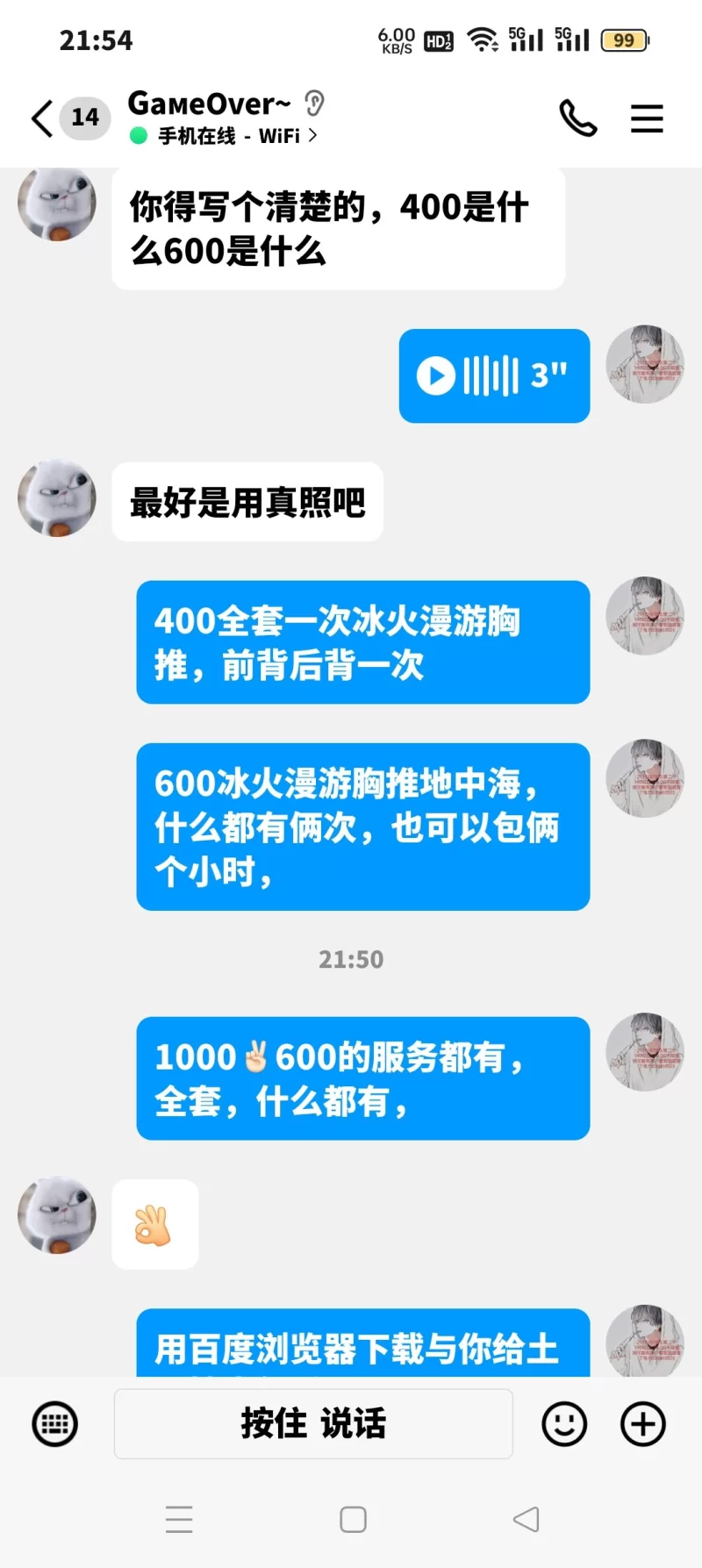The height and width of the screenshot is (1568, 702).
Task: Tap the system back button
Action: [526, 1519]
